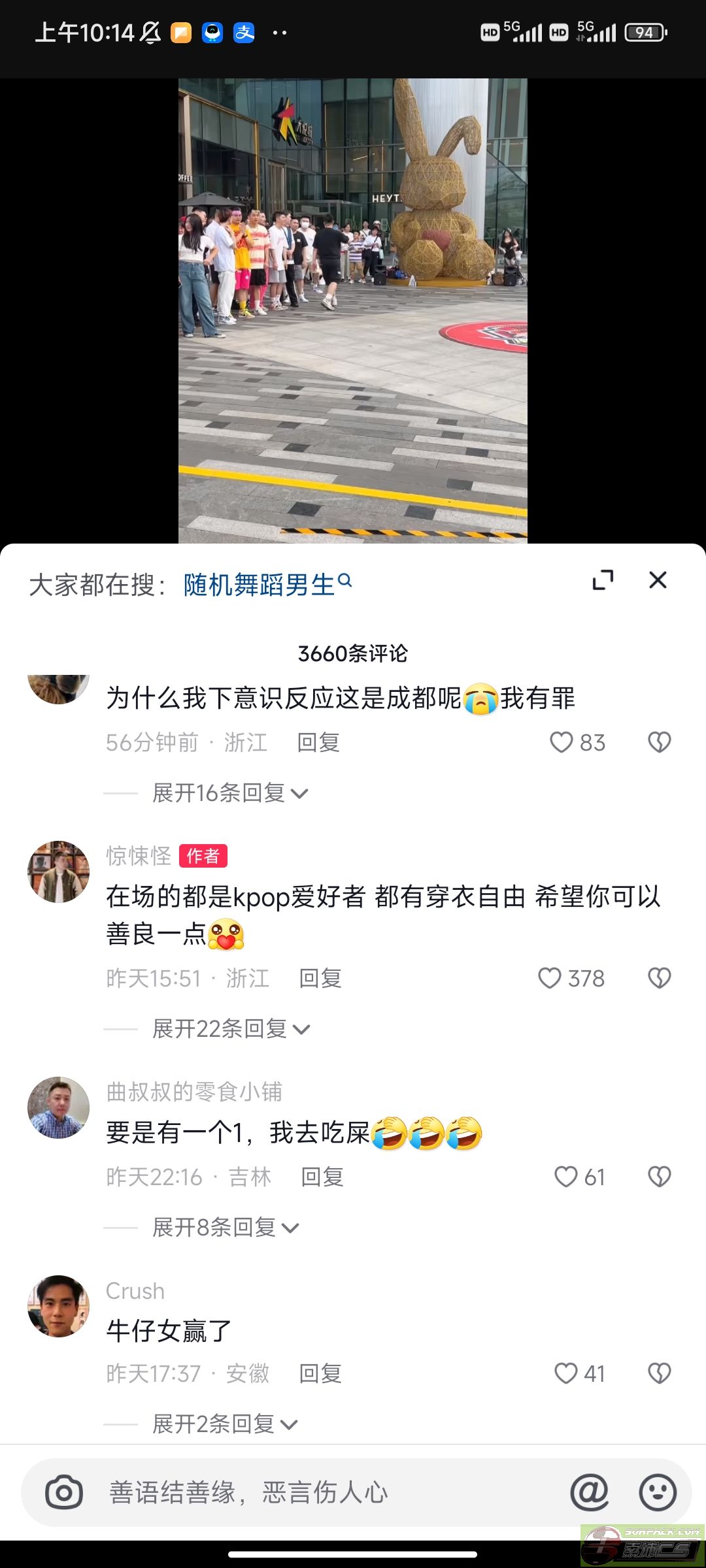The height and width of the screenshot is (1568, 706).
Task: Like 曲叔叔的零食小铺's comment
Action: (x=566, y=1177)
